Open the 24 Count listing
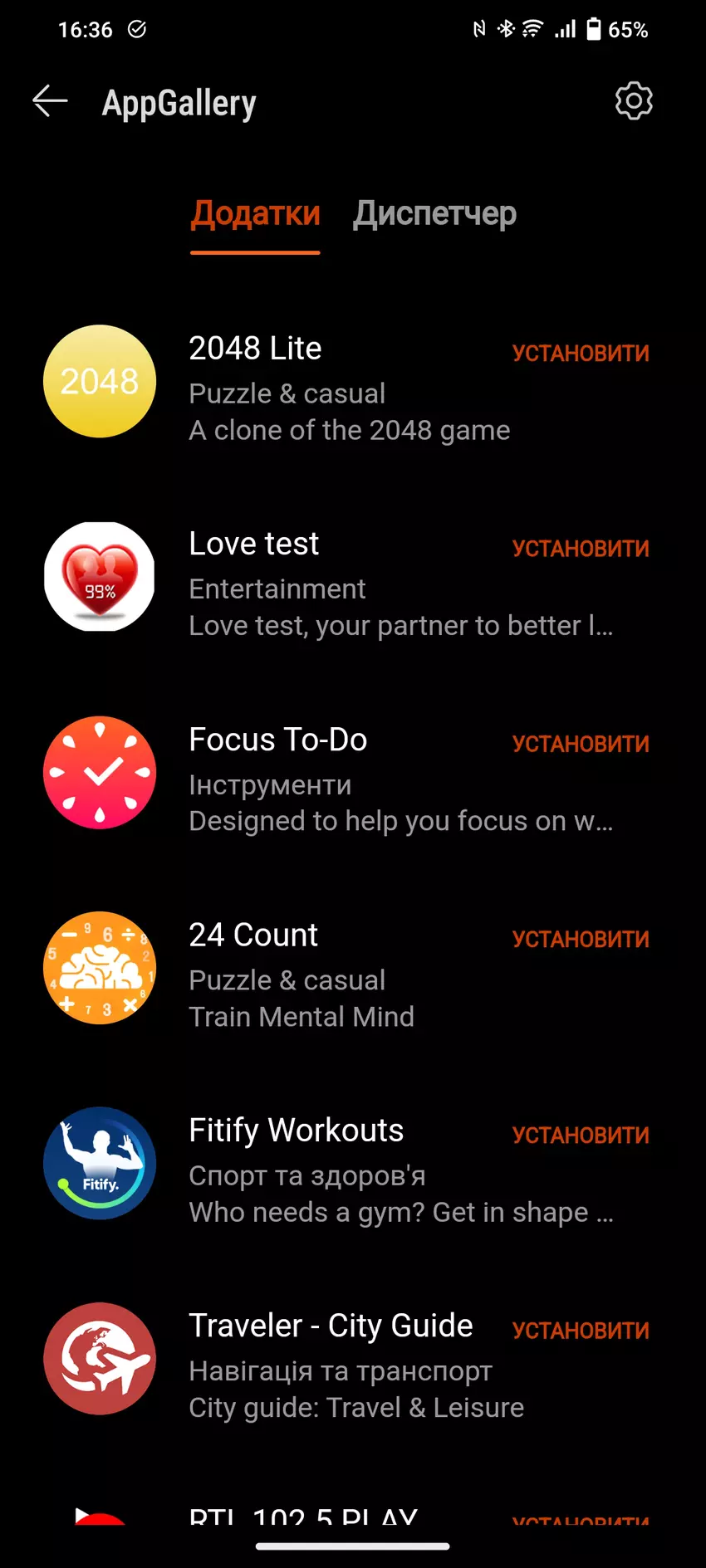The width and height of the screenshot is (706, 1568). click(x=253, y=935)
